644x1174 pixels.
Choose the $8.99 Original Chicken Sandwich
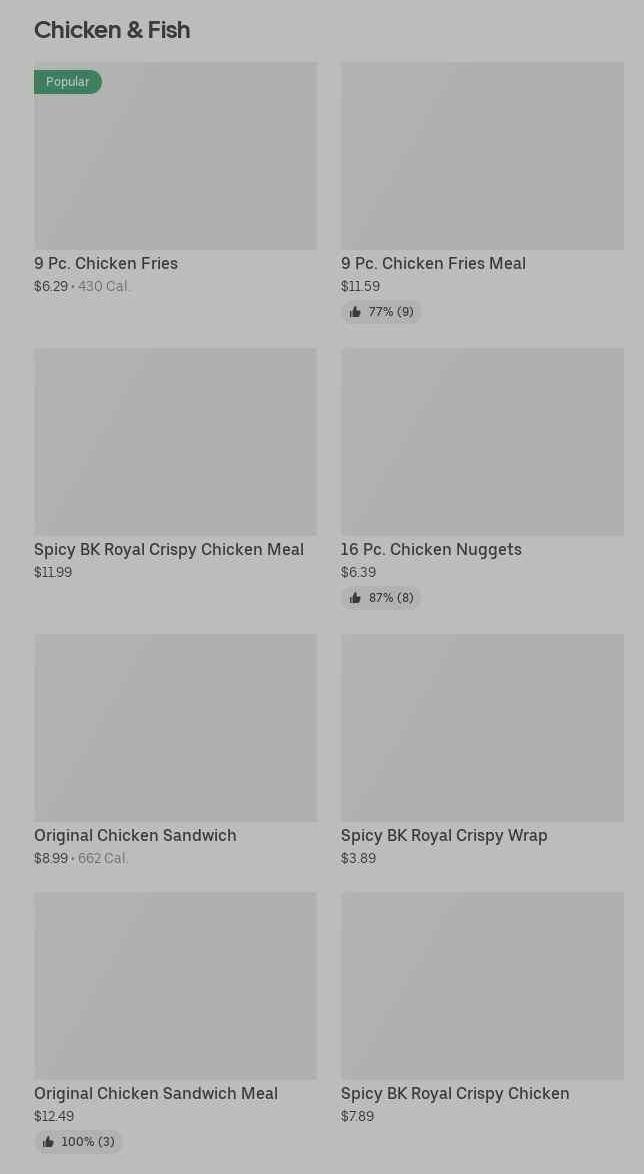[175, 750]
